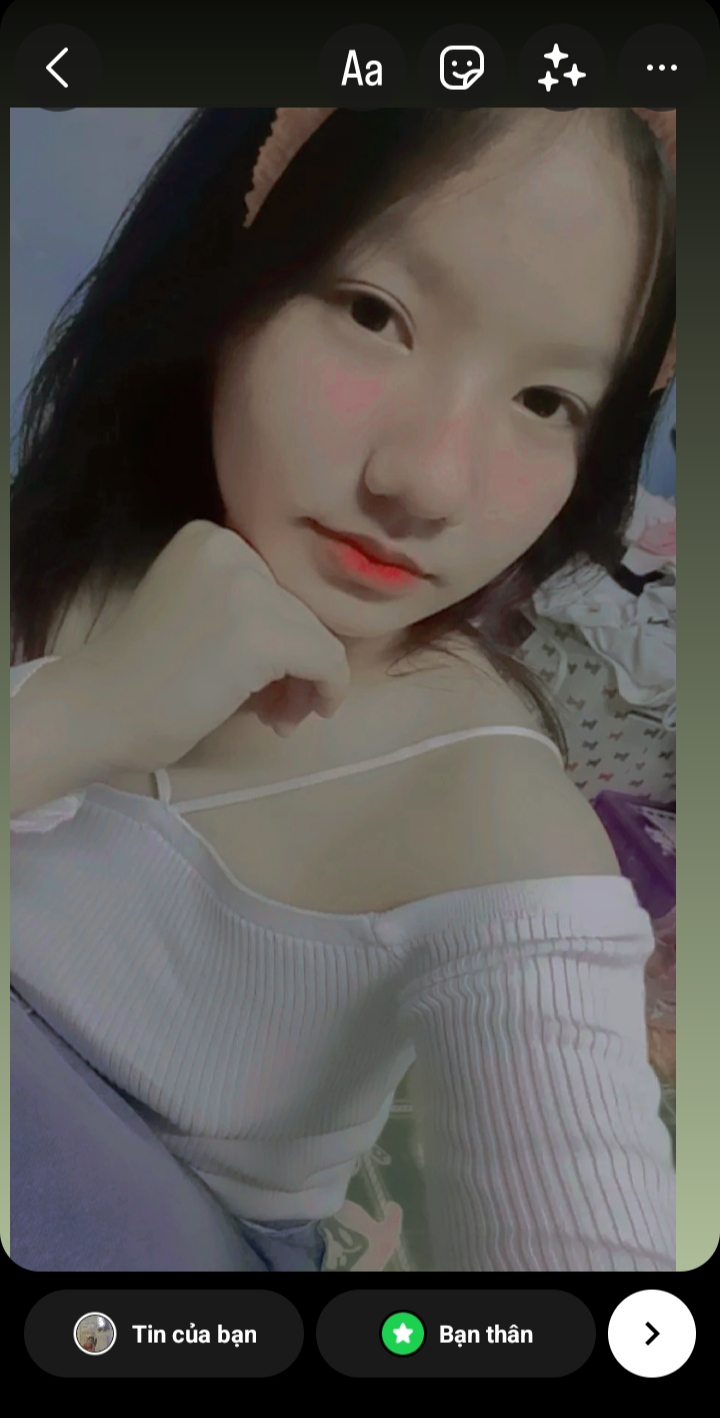Open the sticker picker

click(462, 68)
